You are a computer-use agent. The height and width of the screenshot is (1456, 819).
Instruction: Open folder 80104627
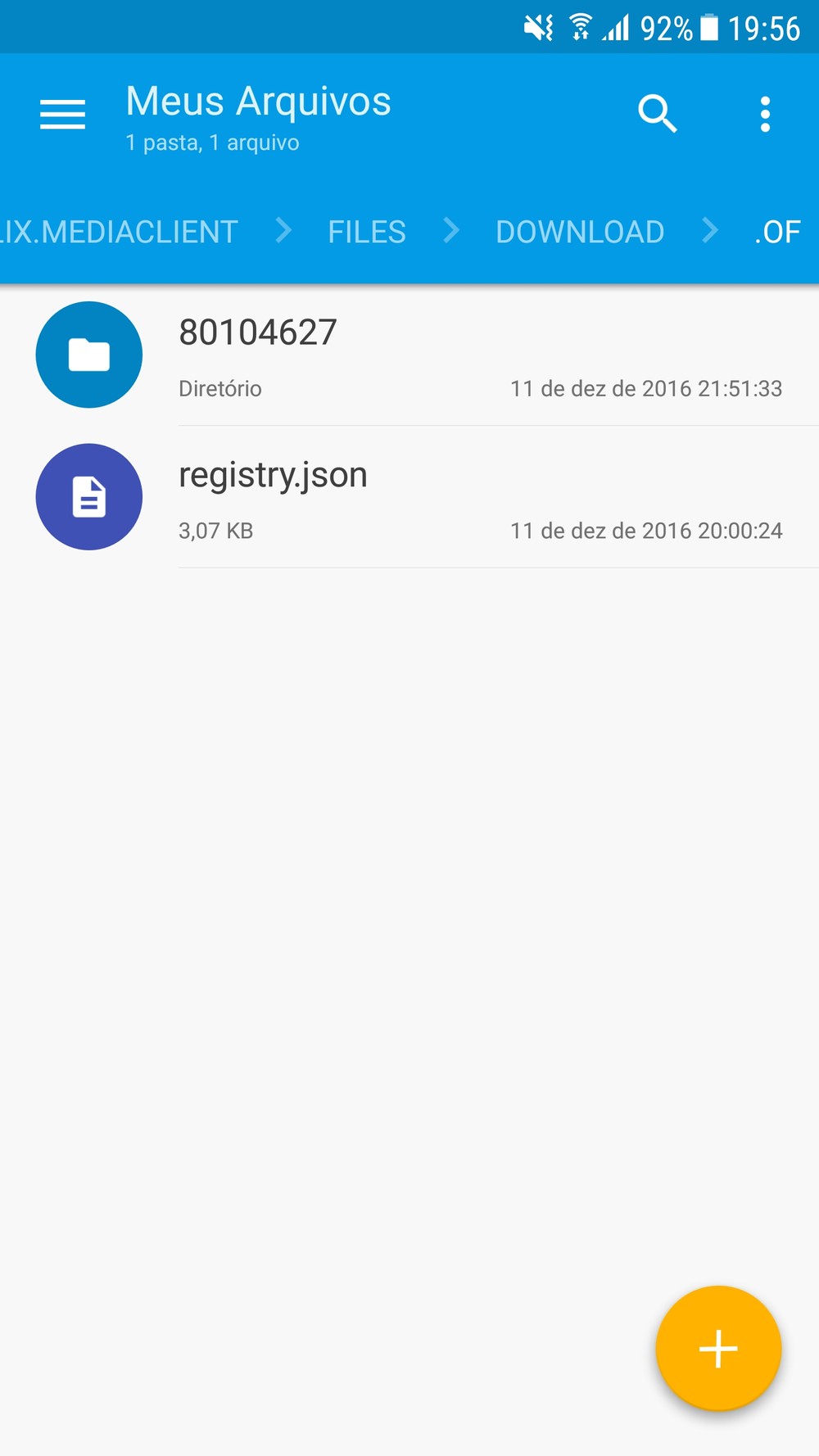pyautogui.click(x=409, y=355)
